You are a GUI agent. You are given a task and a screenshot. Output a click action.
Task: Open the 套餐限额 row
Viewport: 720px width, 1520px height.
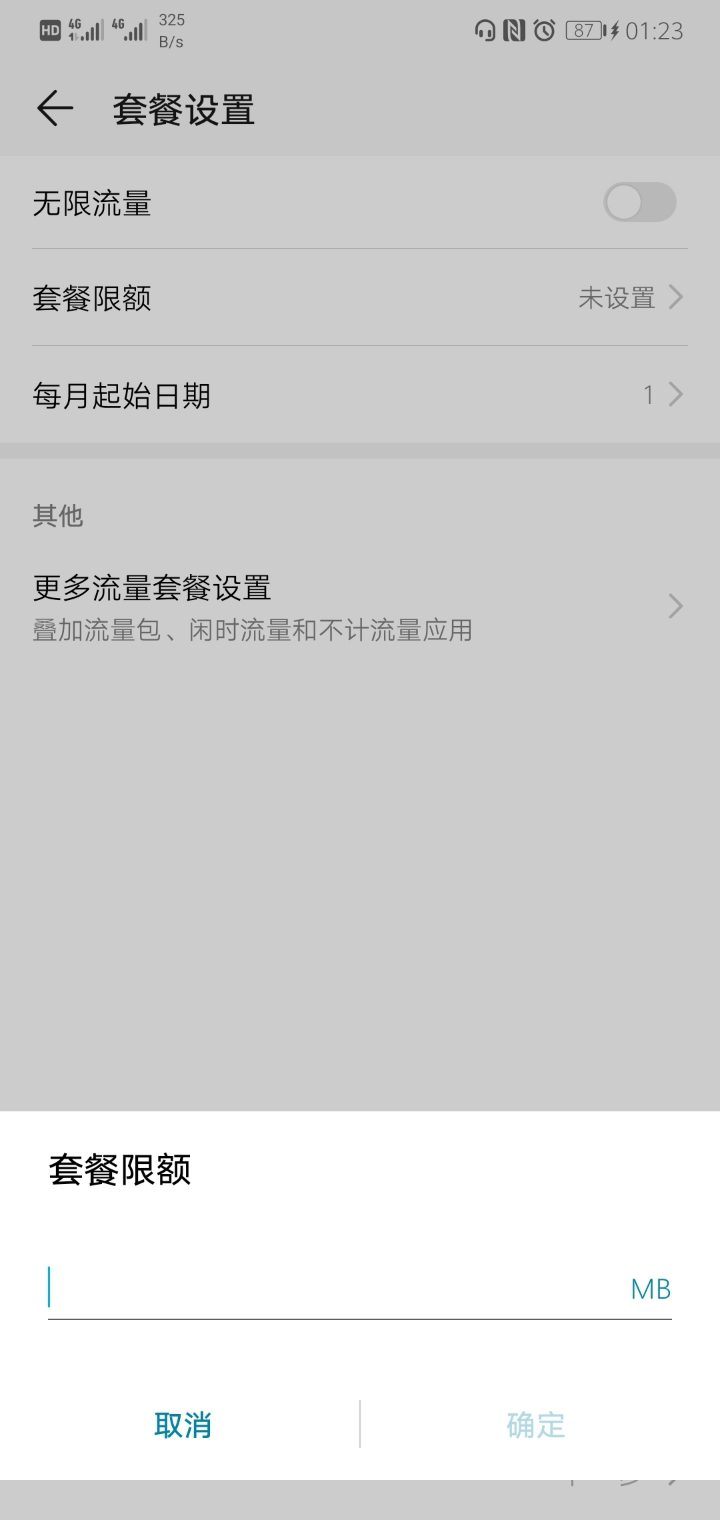pos(360,298)
